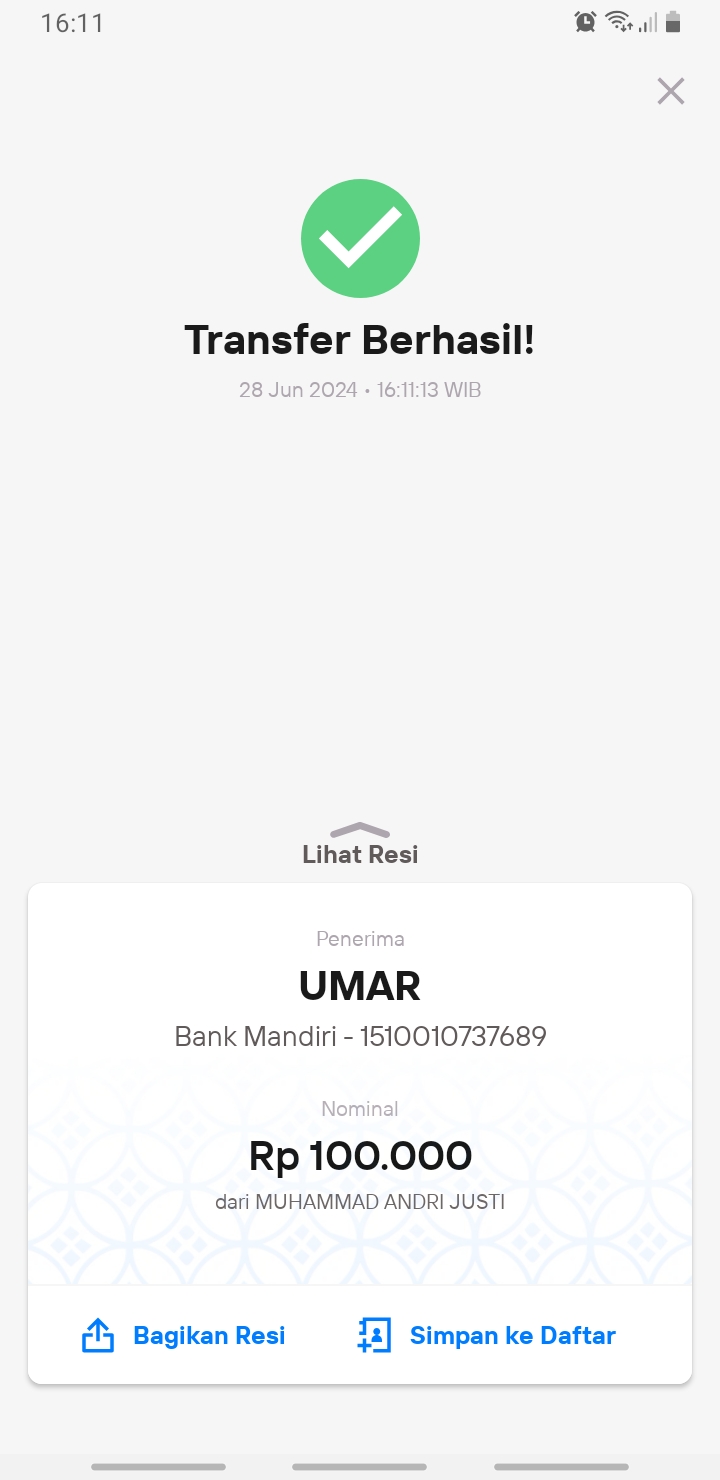Share the receipt via Bagikan Resi
This screenshot has width=720, height=1480.
click(x=183, y=1335)
